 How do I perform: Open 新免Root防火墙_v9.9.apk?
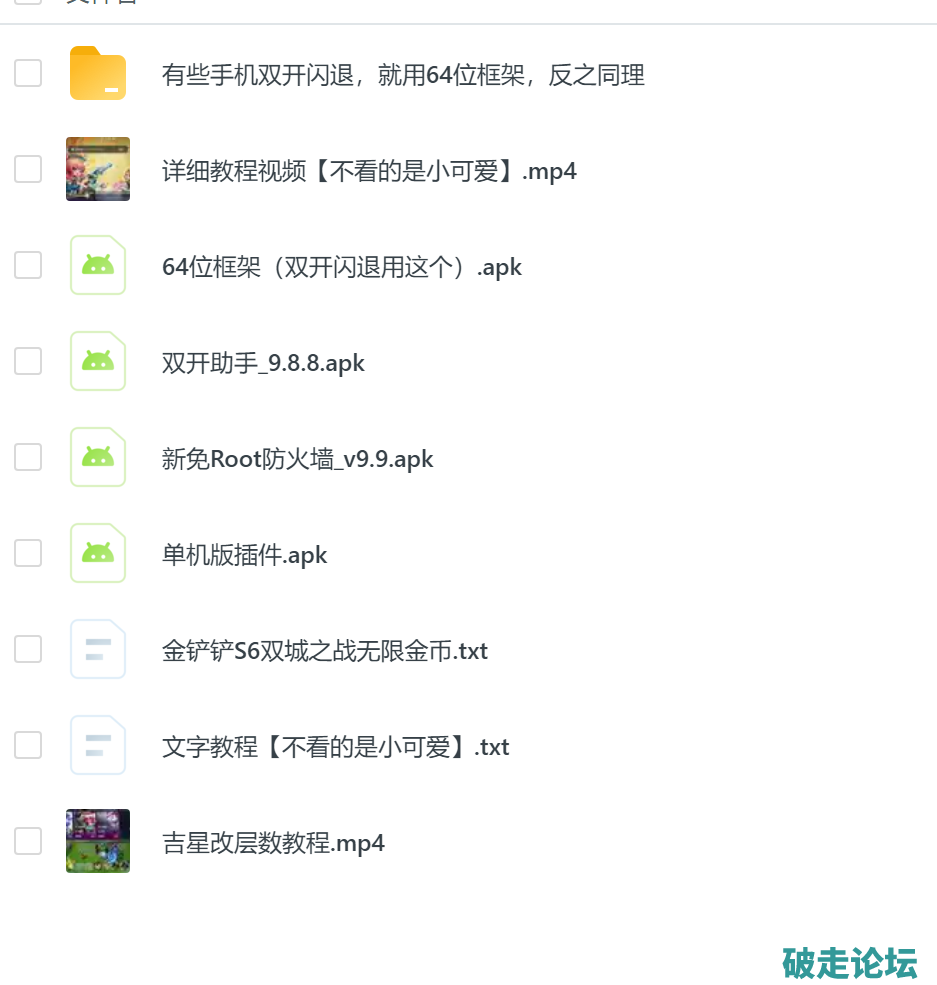click(297, 459)
